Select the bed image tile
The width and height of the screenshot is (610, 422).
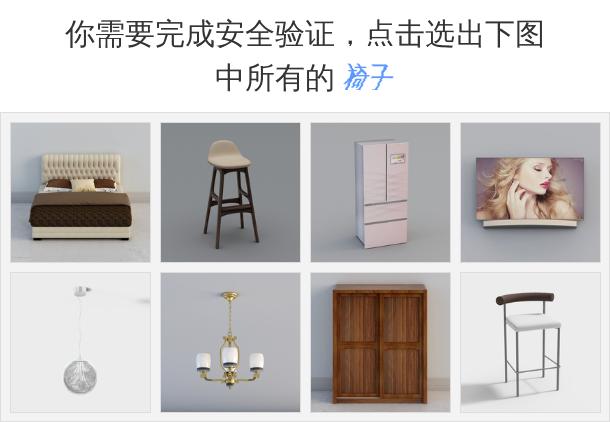pos(80,192)
